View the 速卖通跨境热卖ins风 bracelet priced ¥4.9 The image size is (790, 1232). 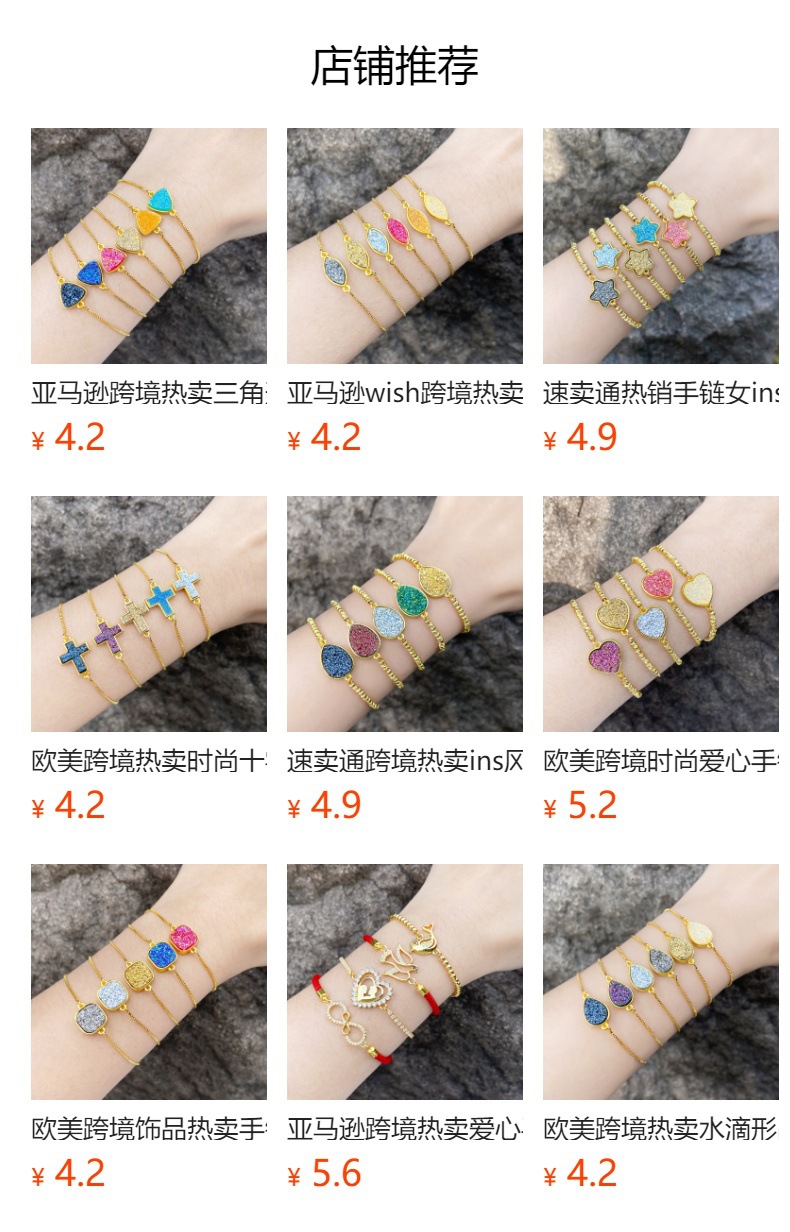tap(404, 614)
